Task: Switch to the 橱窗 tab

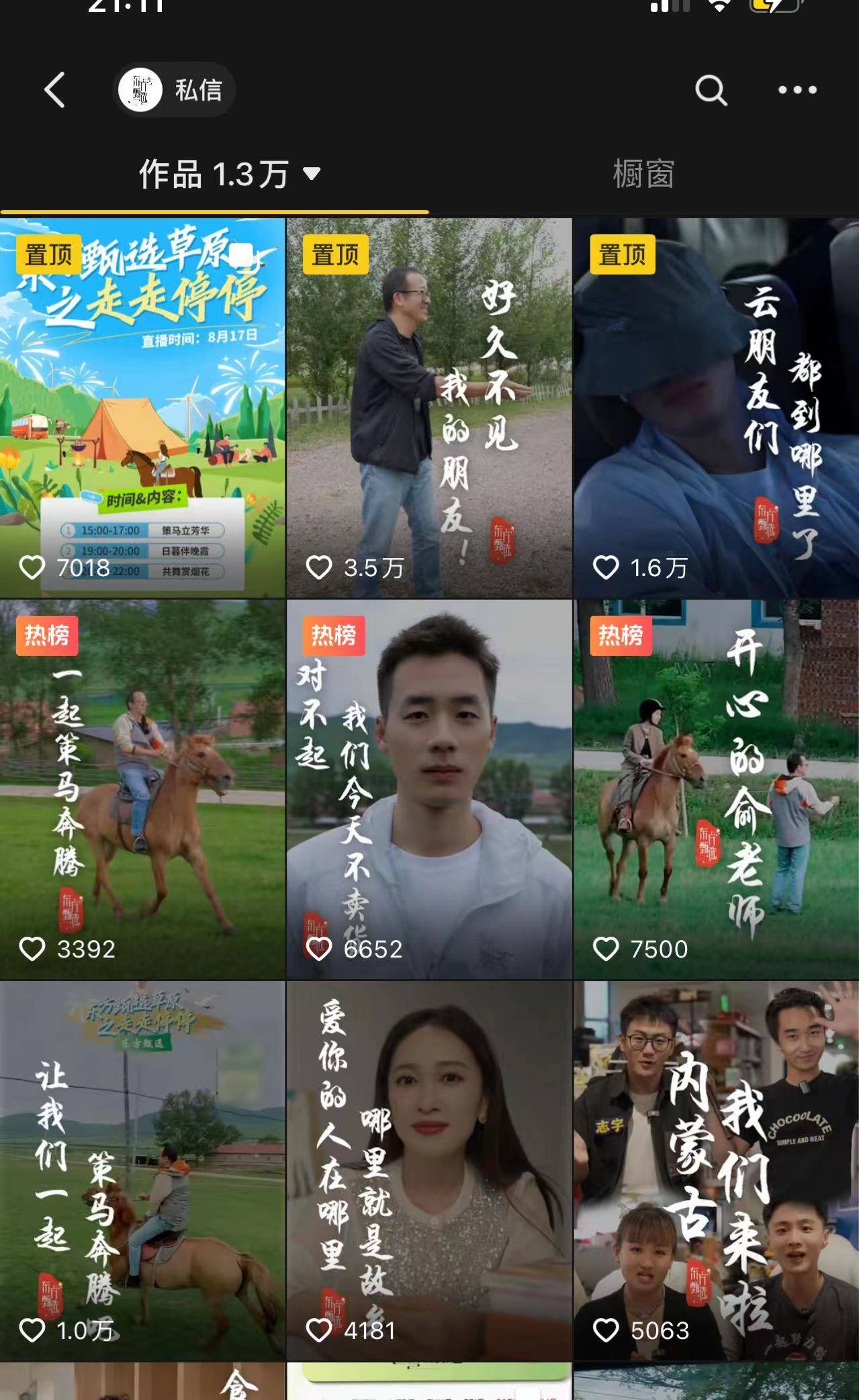Action: click(643, 175)
